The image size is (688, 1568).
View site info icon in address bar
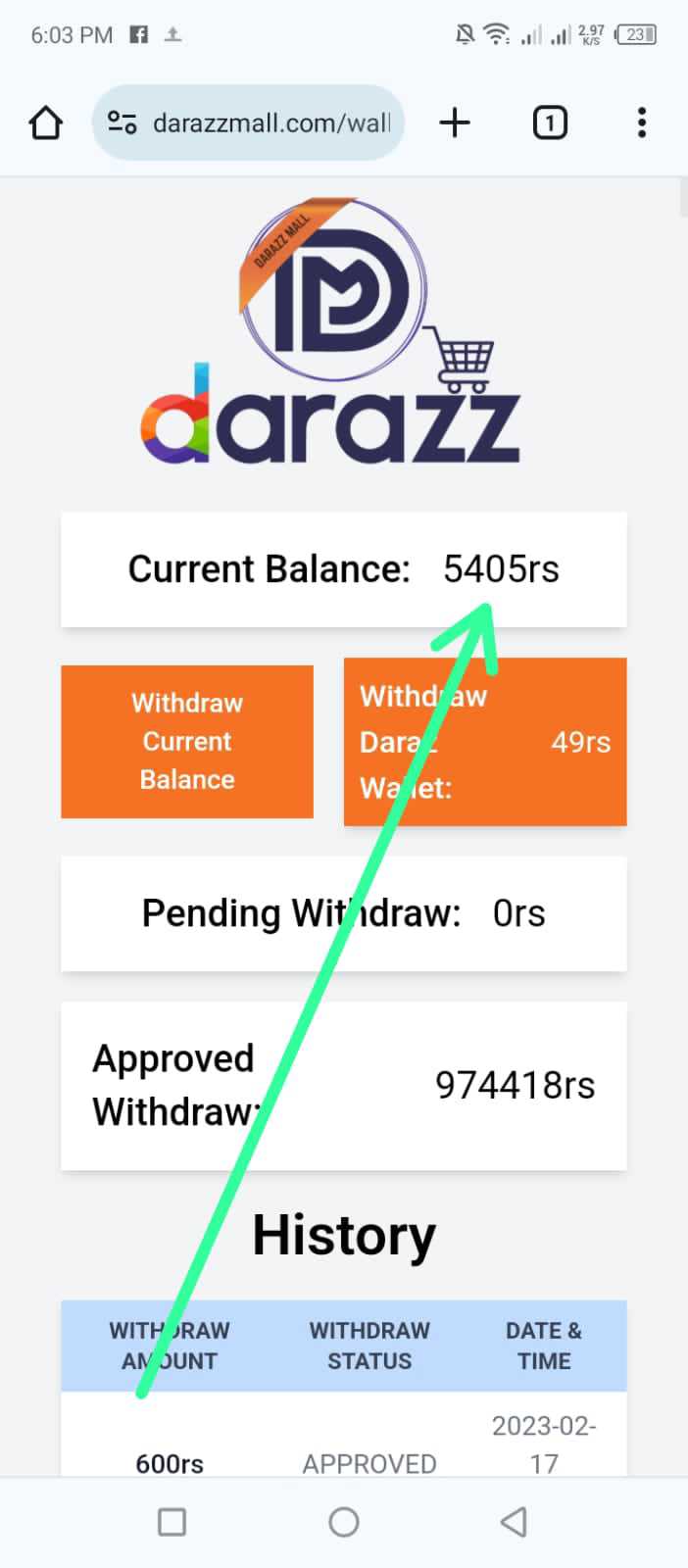tap(123, 122)
